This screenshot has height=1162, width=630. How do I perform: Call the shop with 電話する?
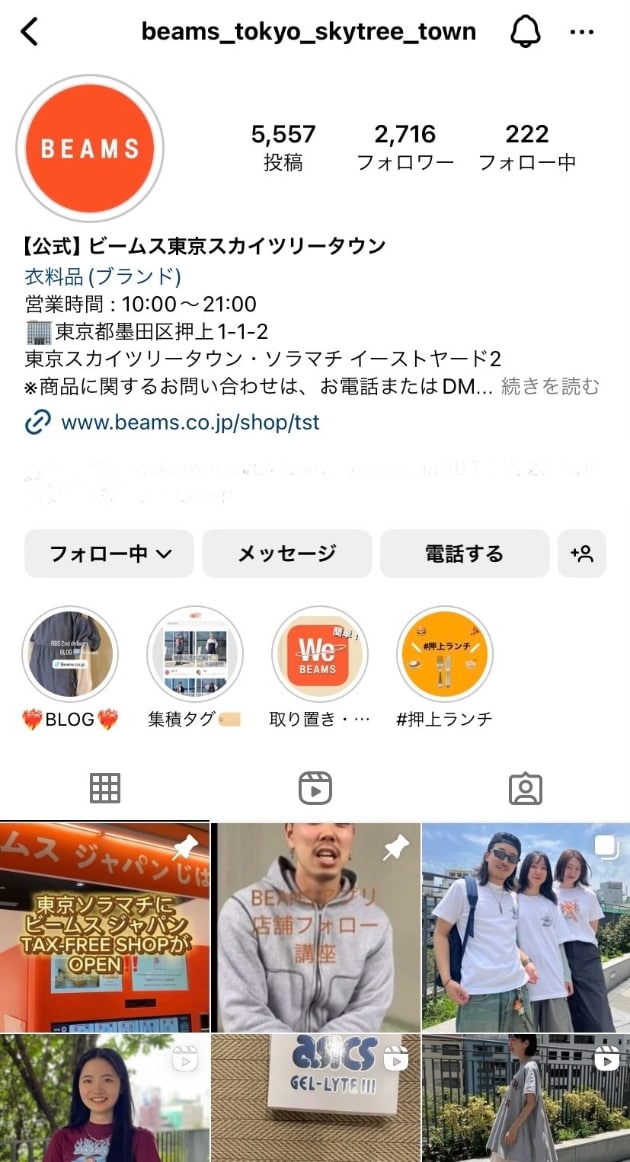coord(464,554)
